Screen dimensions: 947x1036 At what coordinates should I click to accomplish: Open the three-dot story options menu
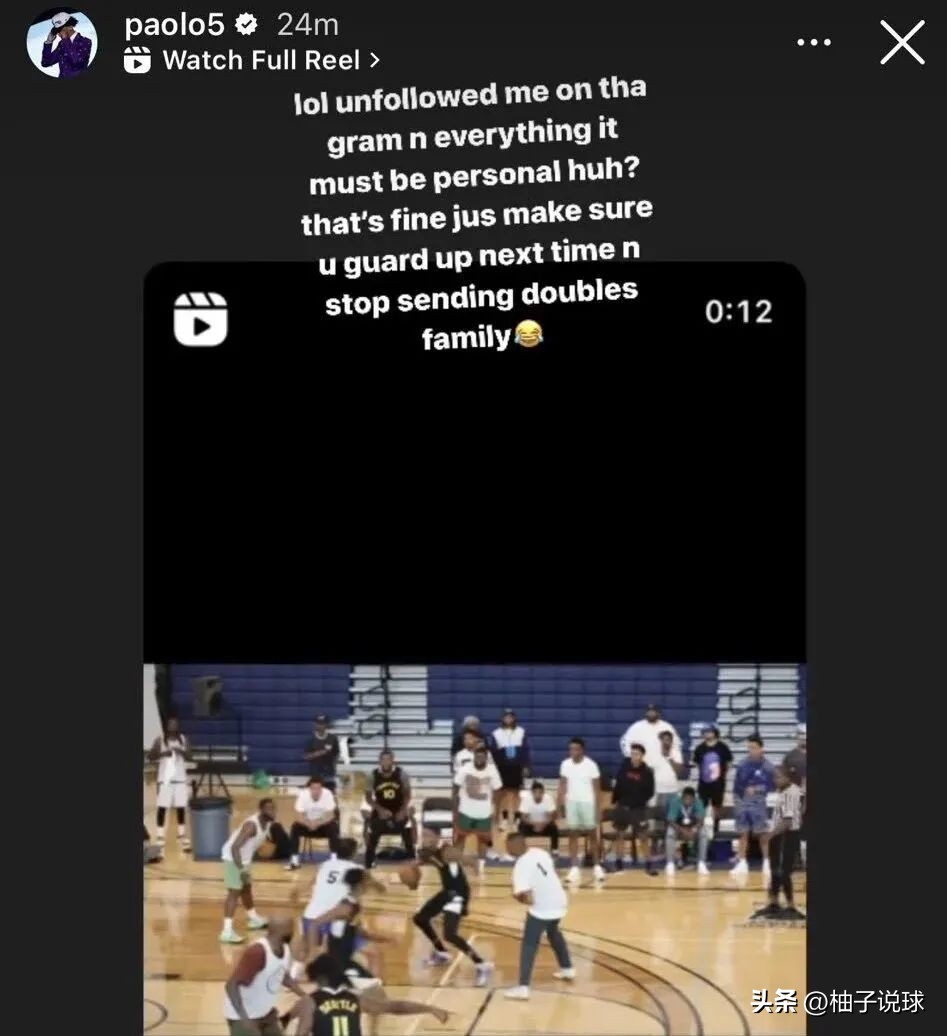pyautogui.click(x=813, y=43)
